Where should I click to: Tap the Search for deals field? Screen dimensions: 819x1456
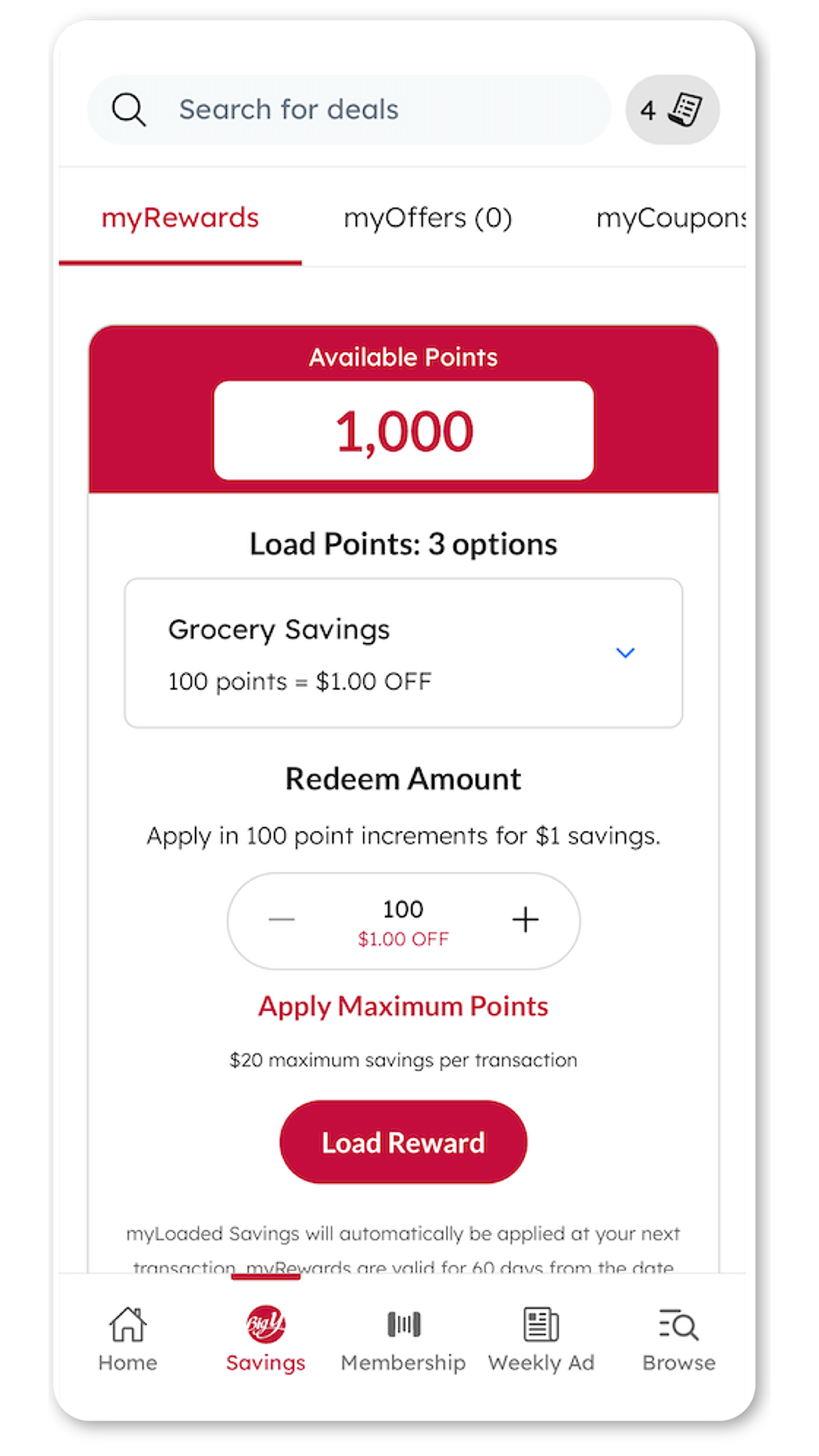tap(349, 110)
